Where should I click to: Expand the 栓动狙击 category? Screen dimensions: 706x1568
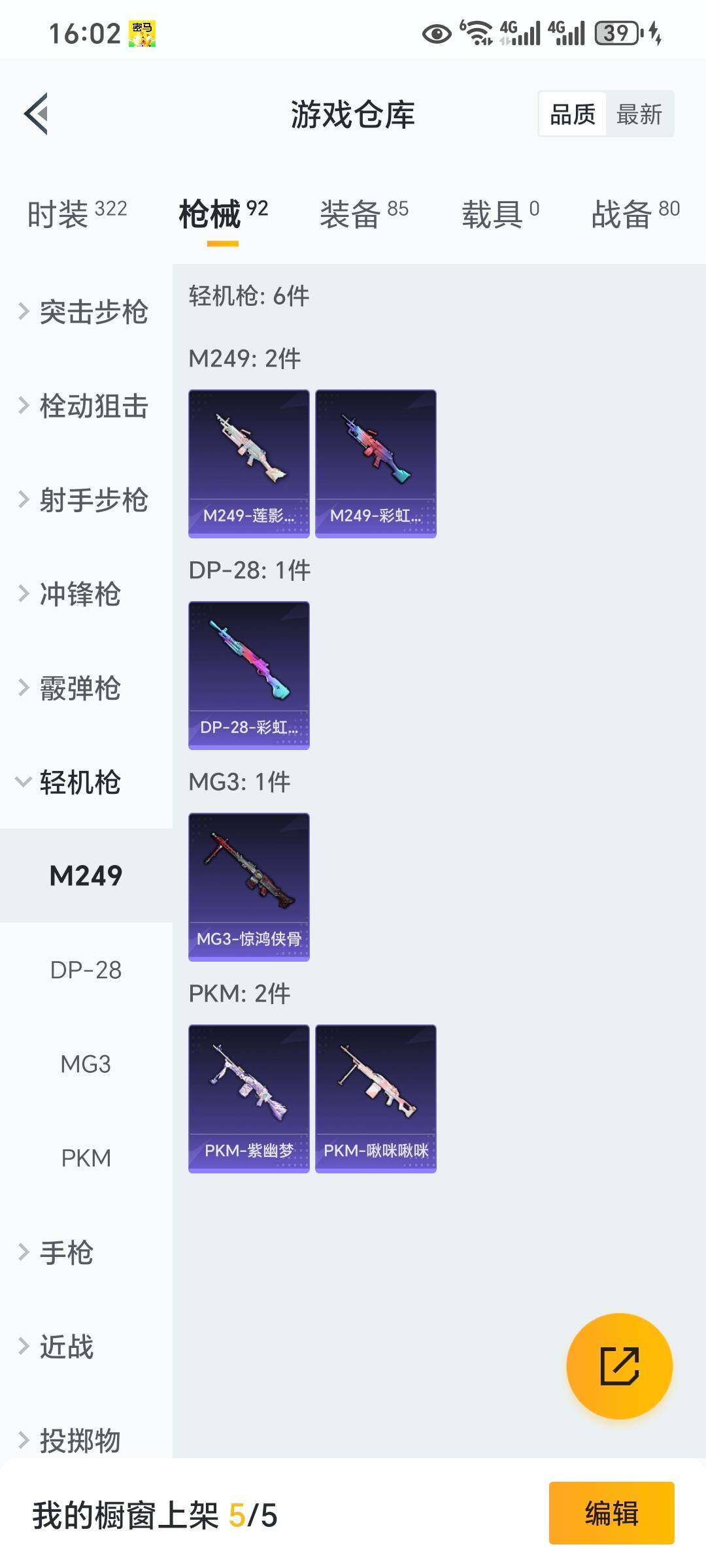pyautogui.click(x=85, y=406)
